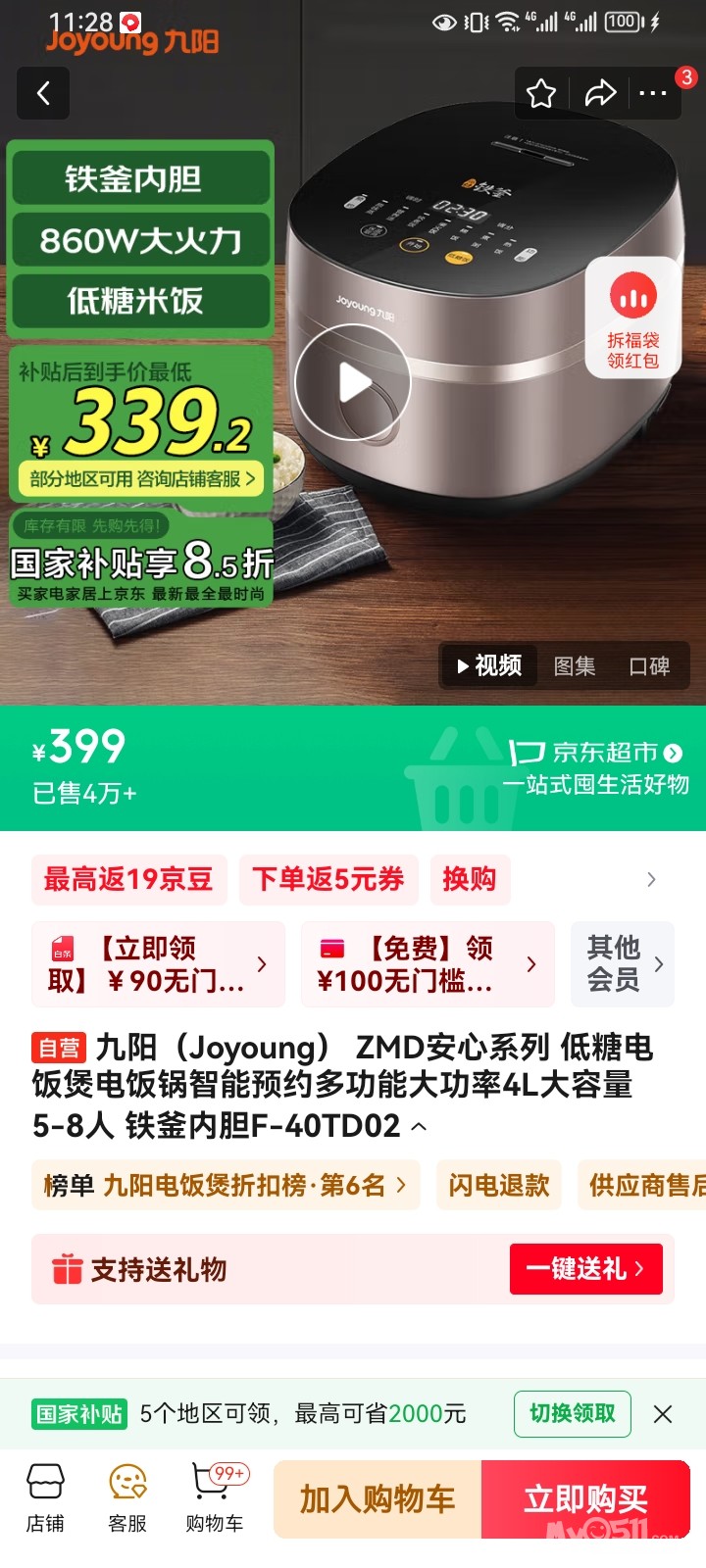Add the item with 加入购物车
Image resolution: width=706 pixels, height=1568 pixels.
tap(378, 1499)
